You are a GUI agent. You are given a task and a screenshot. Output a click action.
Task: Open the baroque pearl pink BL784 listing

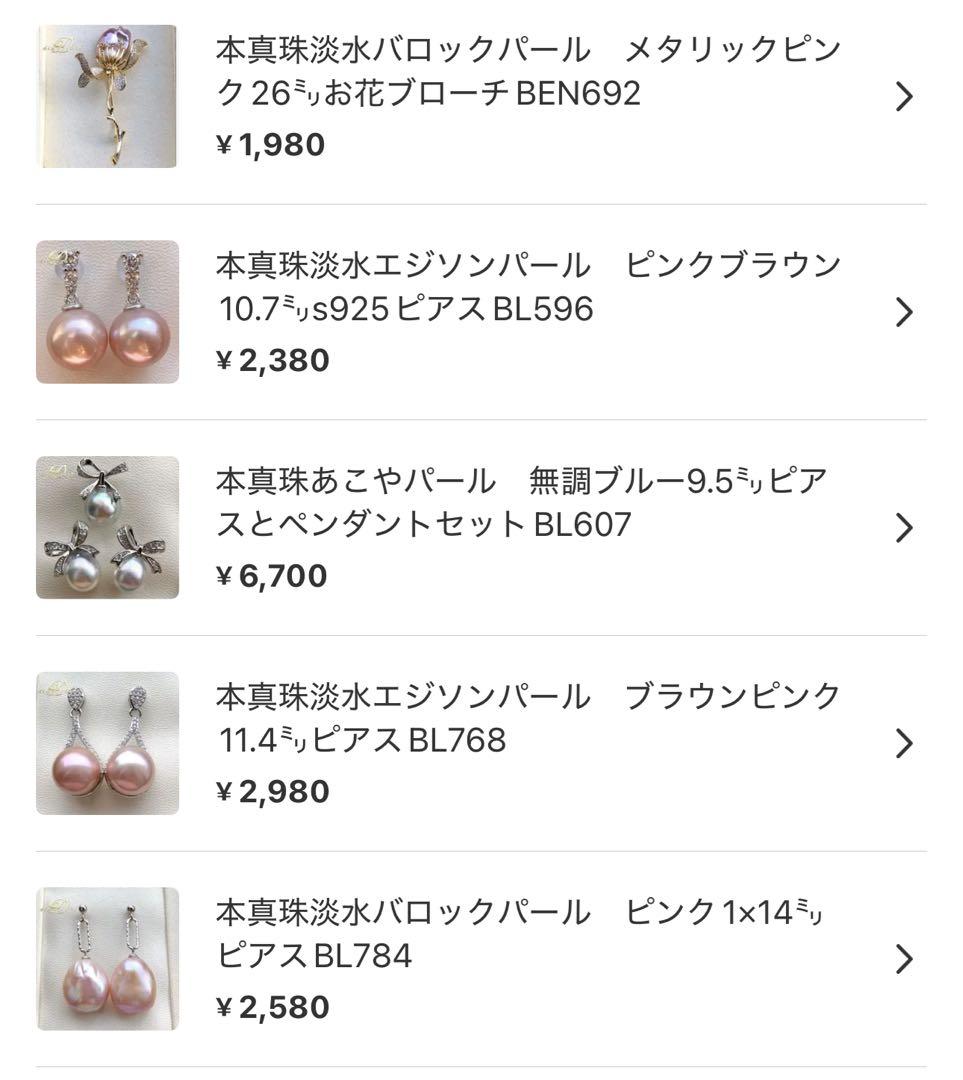click(x=530, y=935)
